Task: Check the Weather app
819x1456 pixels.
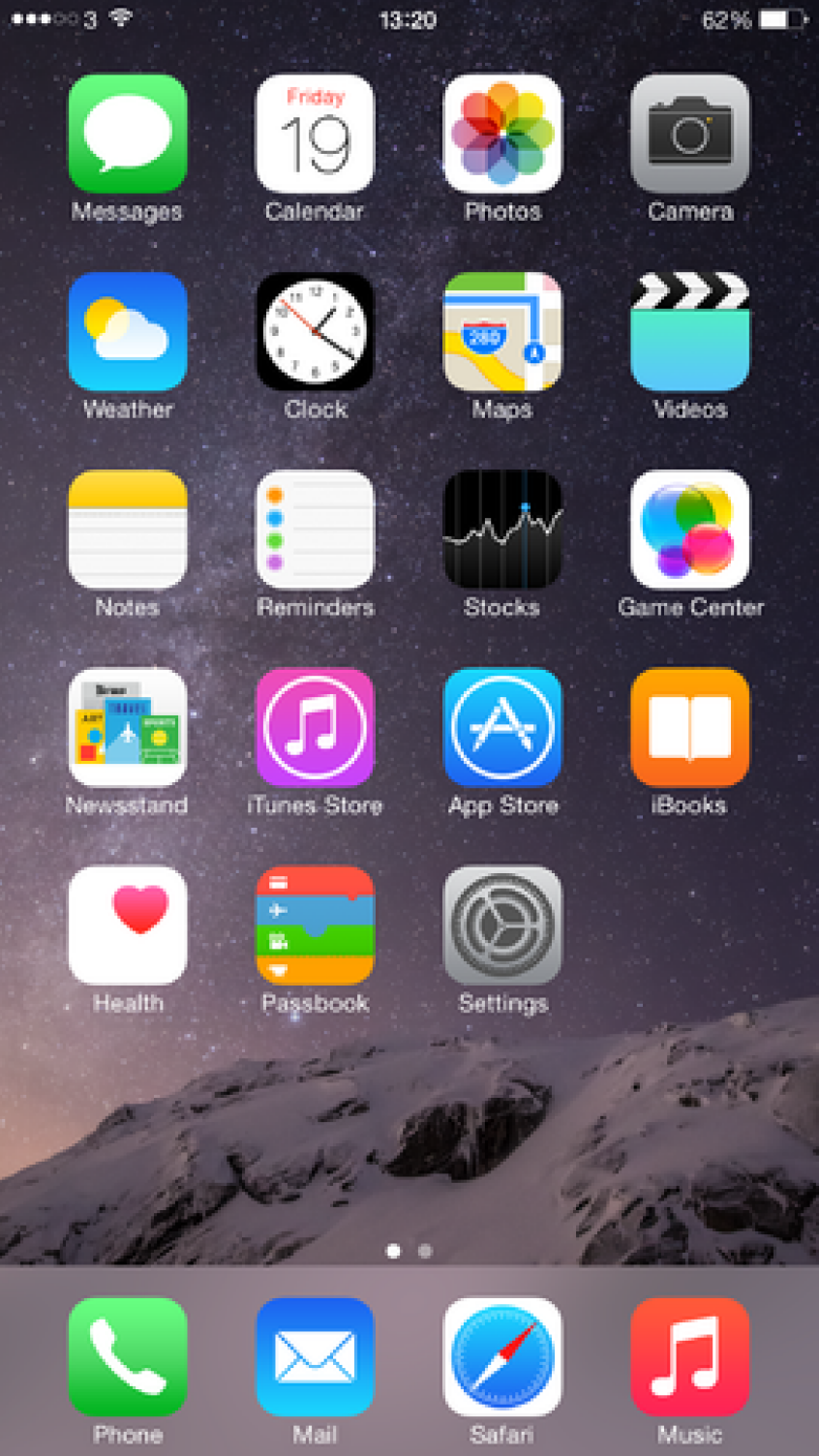Action: (128, 331)
